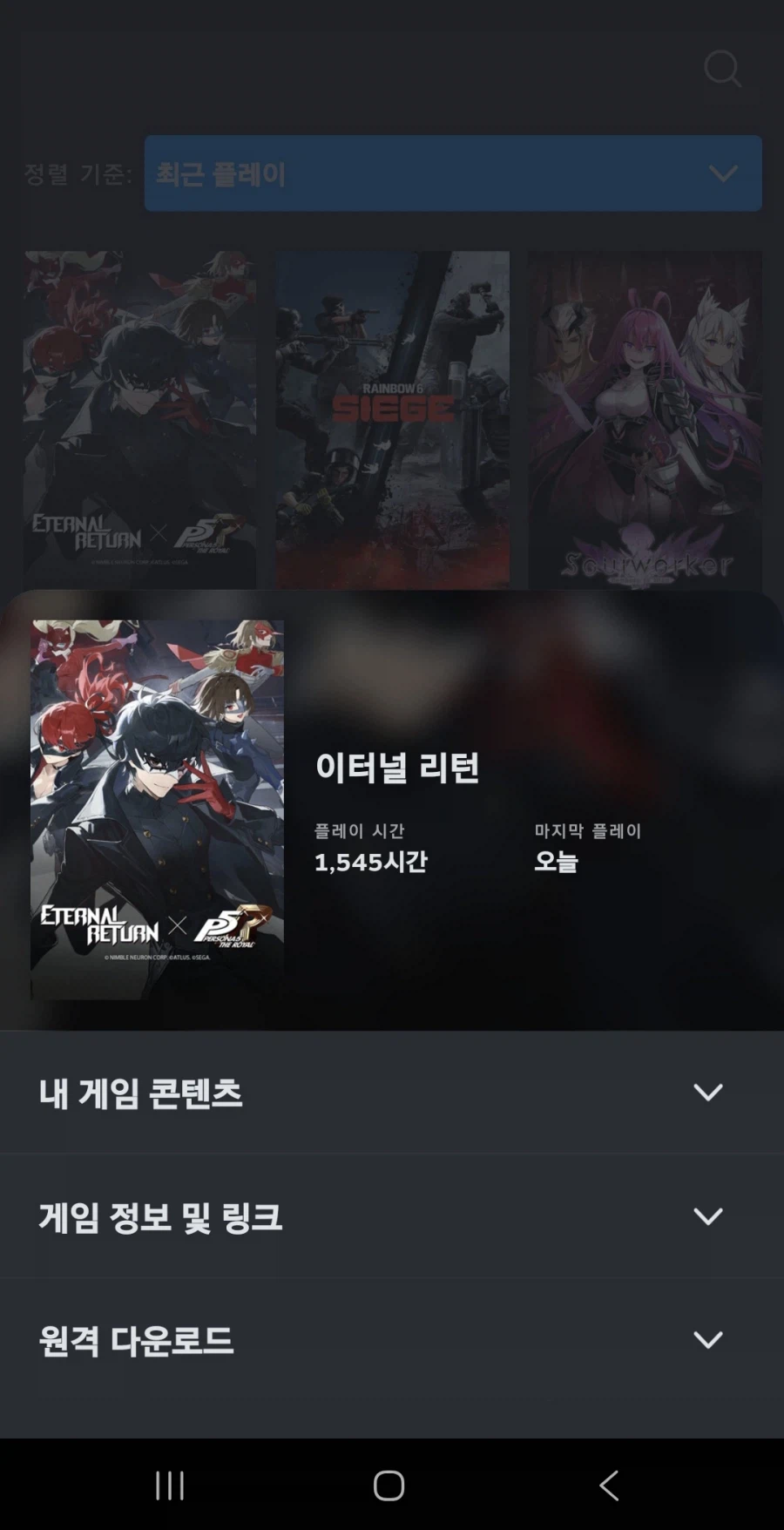Tap the Android home button

[390, 1486]
